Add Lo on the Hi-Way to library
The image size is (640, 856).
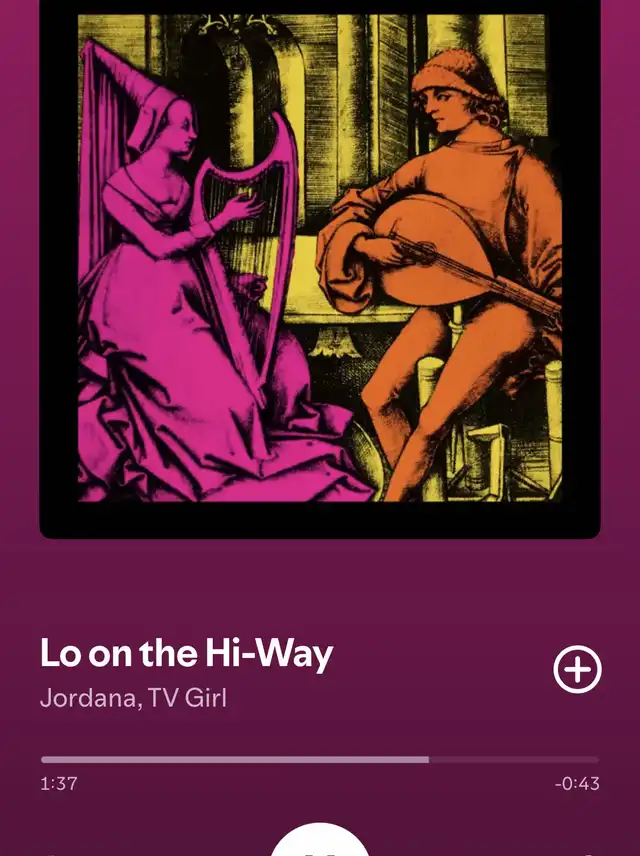578,670
